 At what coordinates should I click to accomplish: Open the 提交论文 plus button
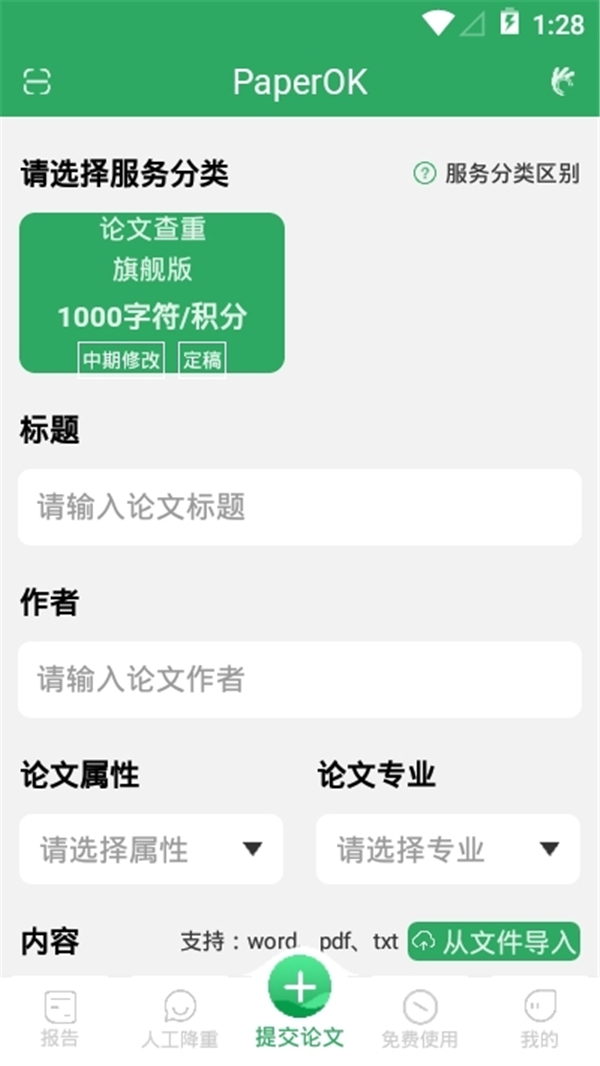[300, 990]
